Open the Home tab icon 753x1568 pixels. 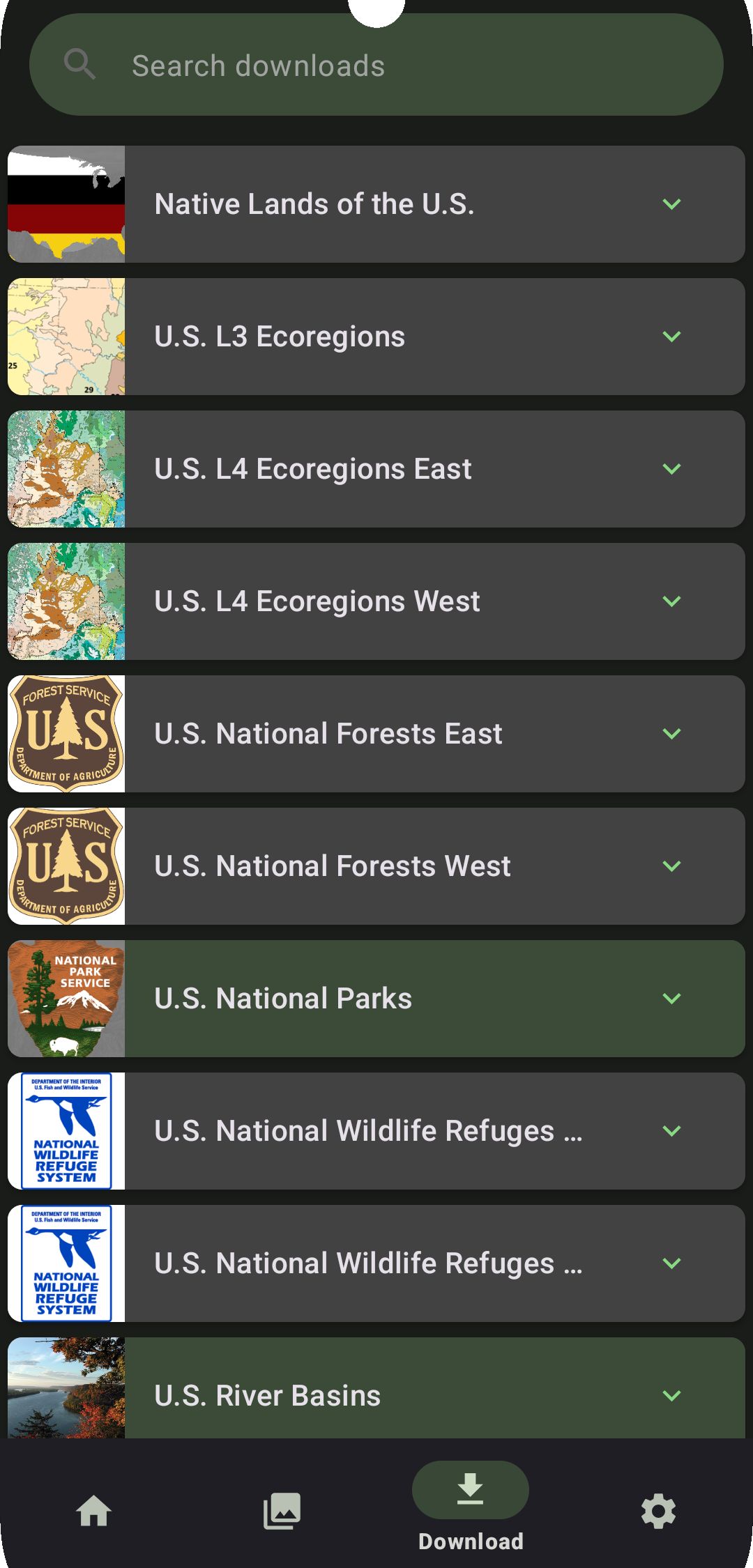[x=94, y=1511]
